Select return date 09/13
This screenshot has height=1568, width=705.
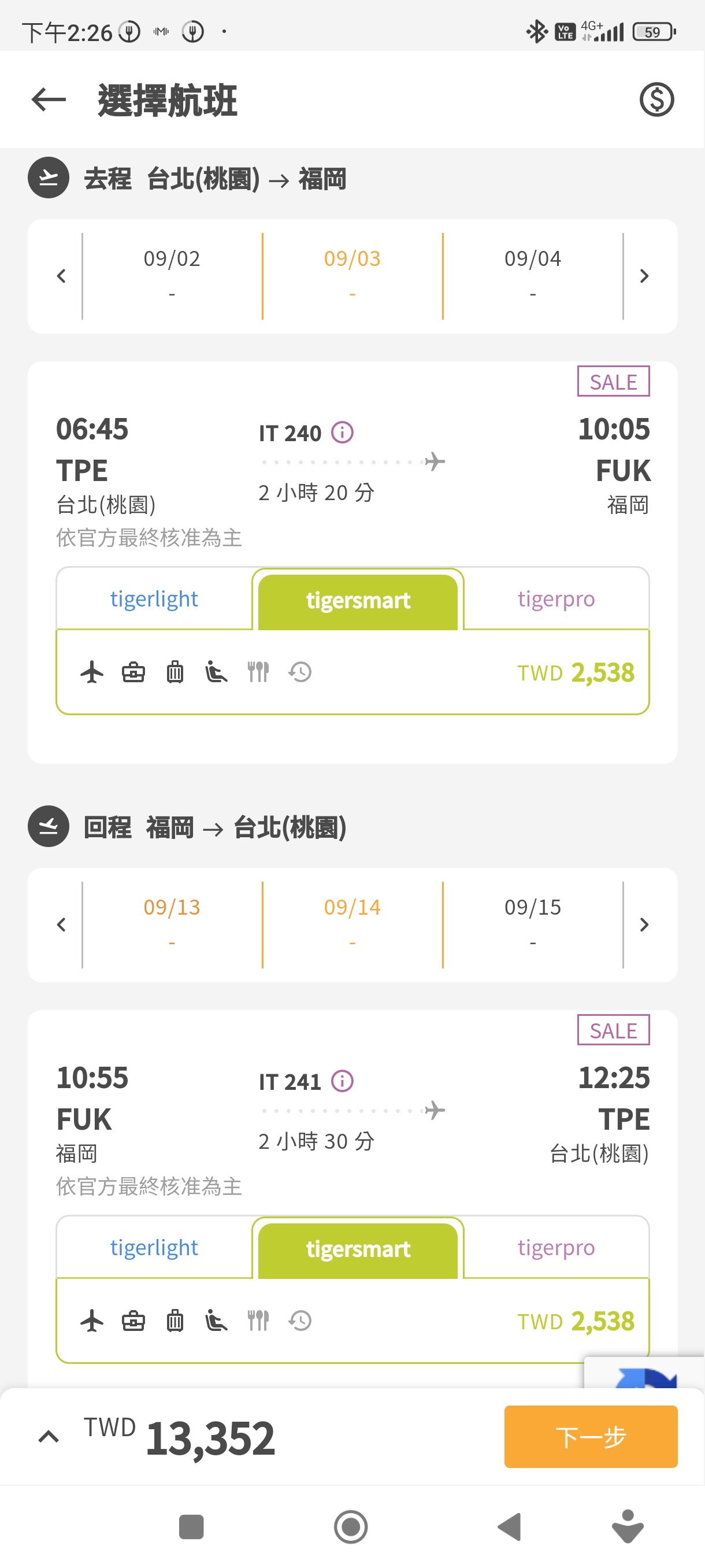[172, 924]
